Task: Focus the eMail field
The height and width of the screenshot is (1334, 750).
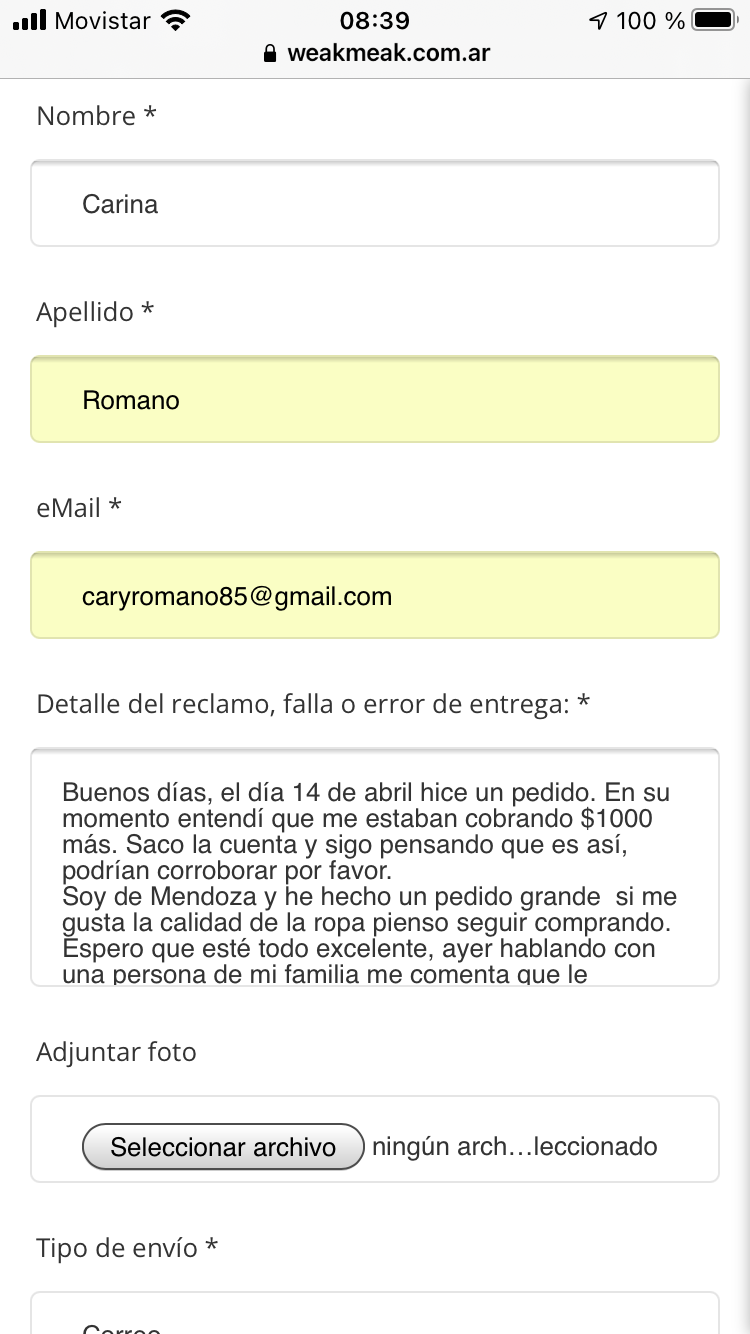Action: click(x=374, y=597)
